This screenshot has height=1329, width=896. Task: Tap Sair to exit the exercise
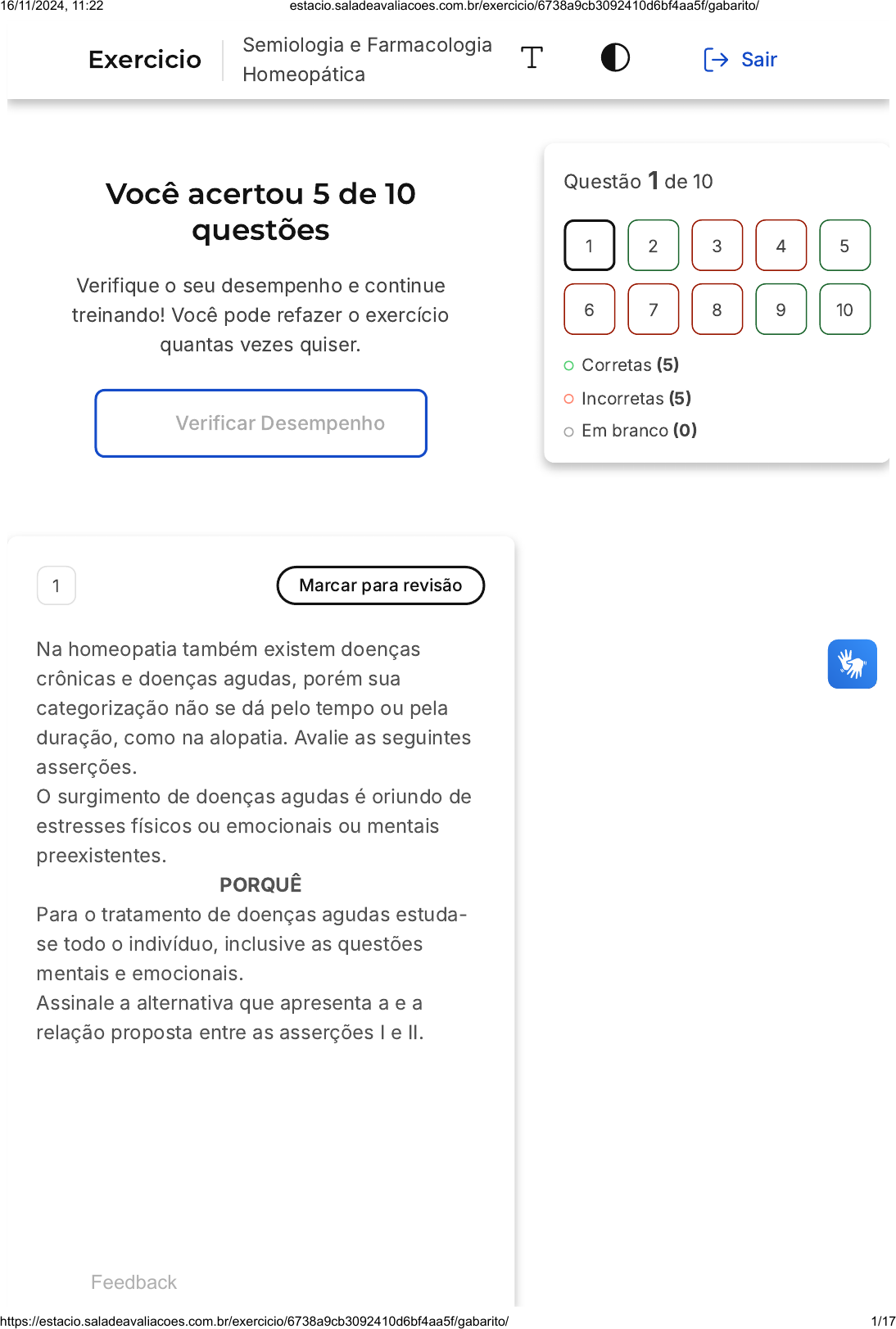click(740, 60)
